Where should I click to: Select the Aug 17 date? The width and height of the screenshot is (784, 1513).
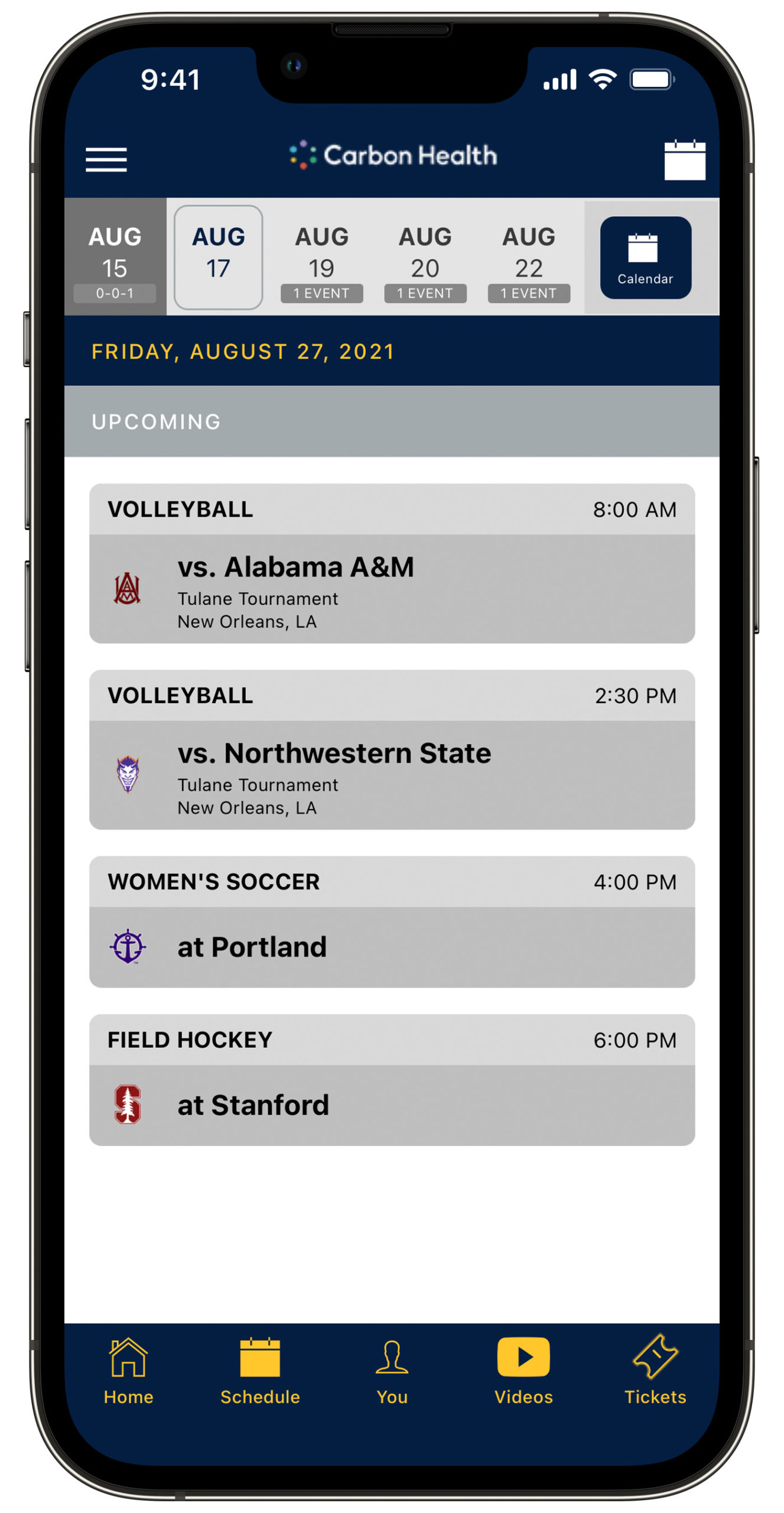tap(218, 257)
